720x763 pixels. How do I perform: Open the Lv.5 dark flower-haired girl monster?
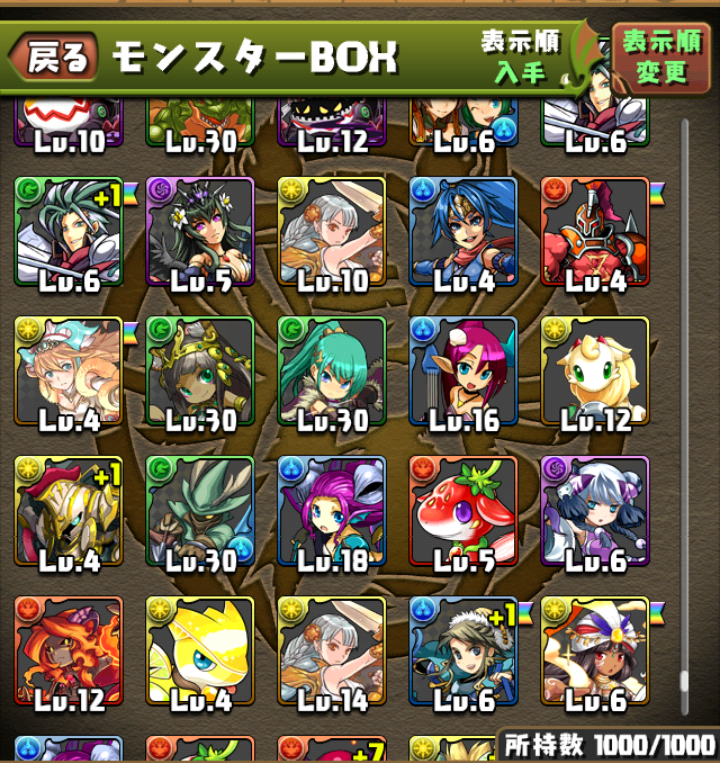(x=200, y=232)
